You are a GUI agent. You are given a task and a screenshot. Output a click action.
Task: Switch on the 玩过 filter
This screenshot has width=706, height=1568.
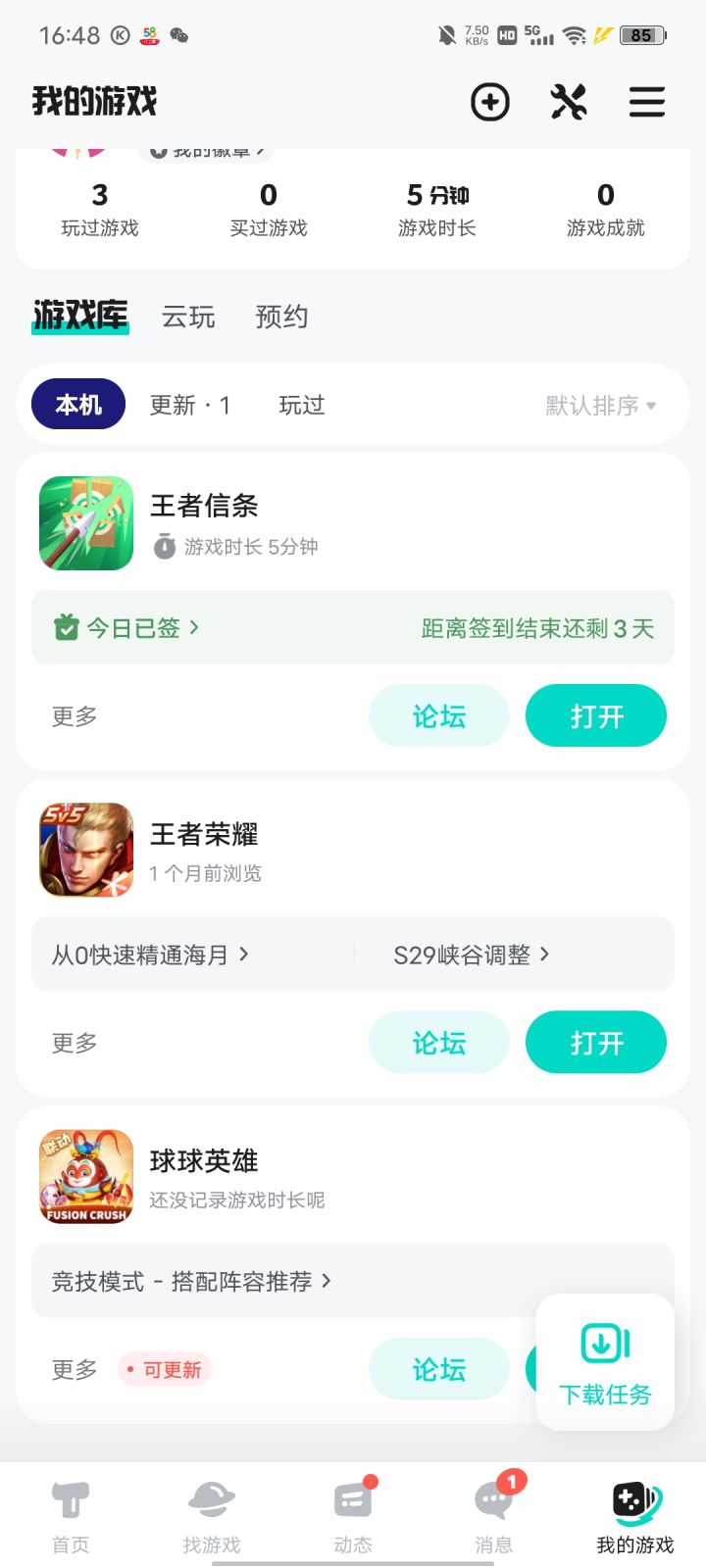pos(301,405)
